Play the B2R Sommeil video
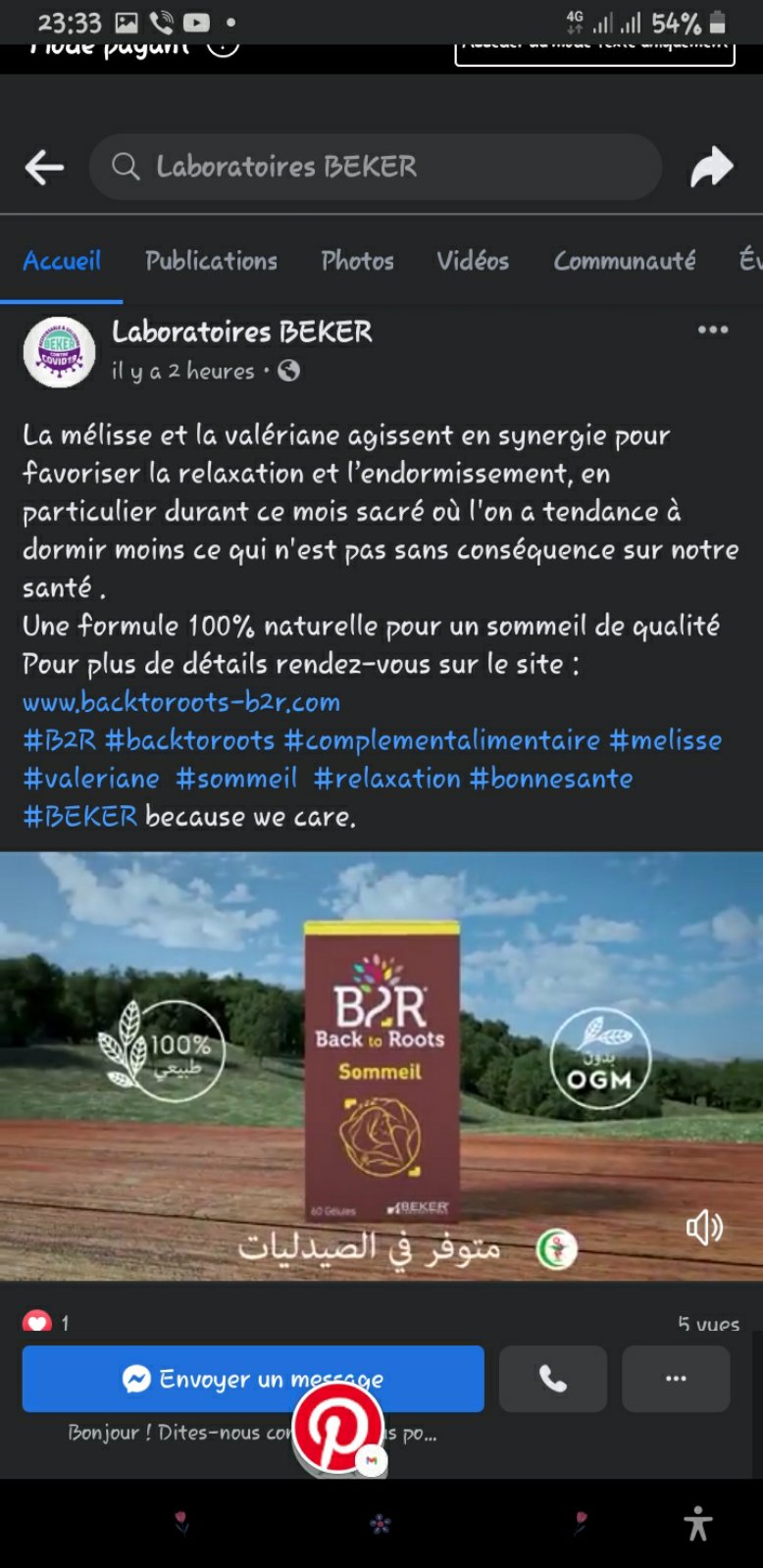The height and width of the screenshot is (1568, 763). click(x=381, y=1066)
